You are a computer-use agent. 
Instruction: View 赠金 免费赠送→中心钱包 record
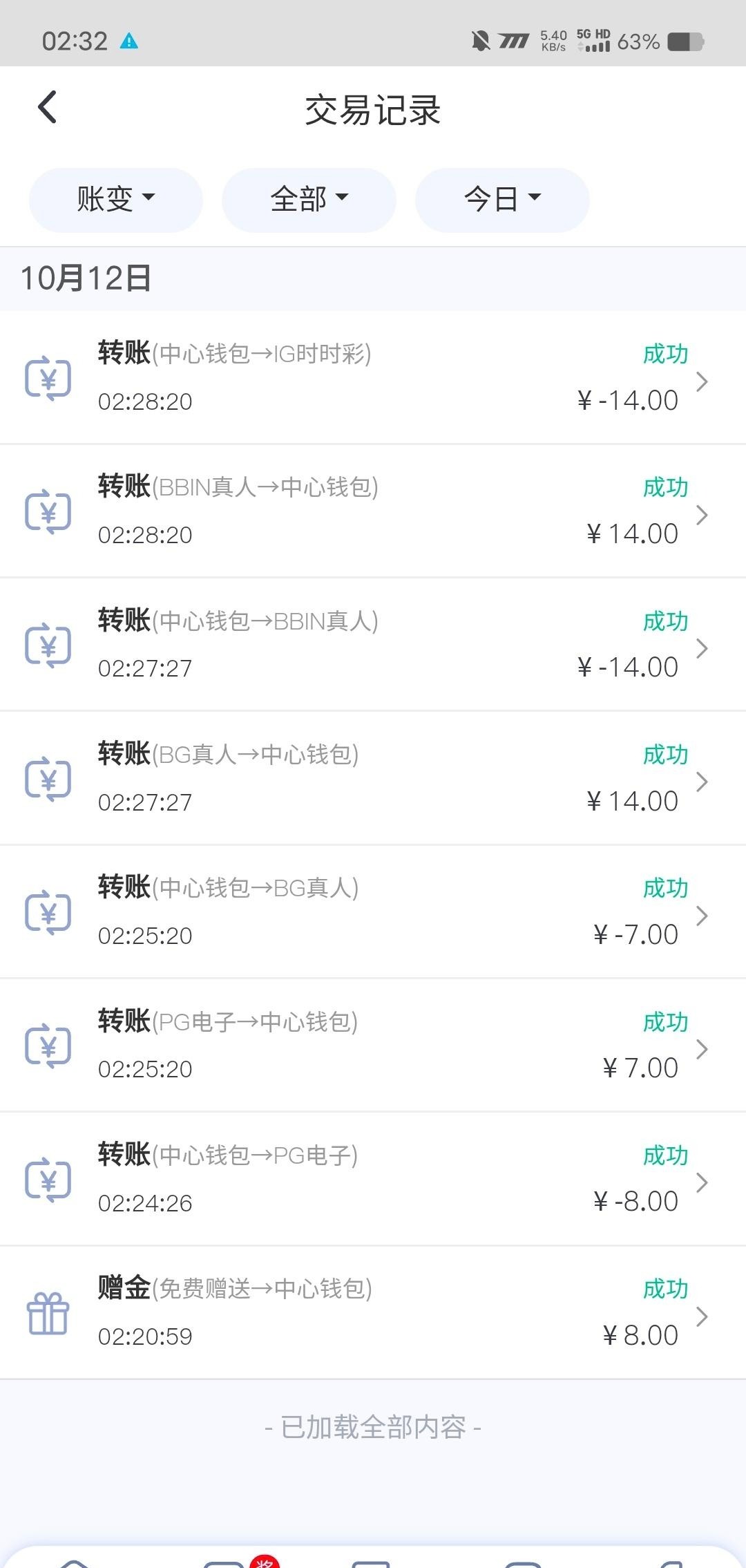(x=373, y=1312)
